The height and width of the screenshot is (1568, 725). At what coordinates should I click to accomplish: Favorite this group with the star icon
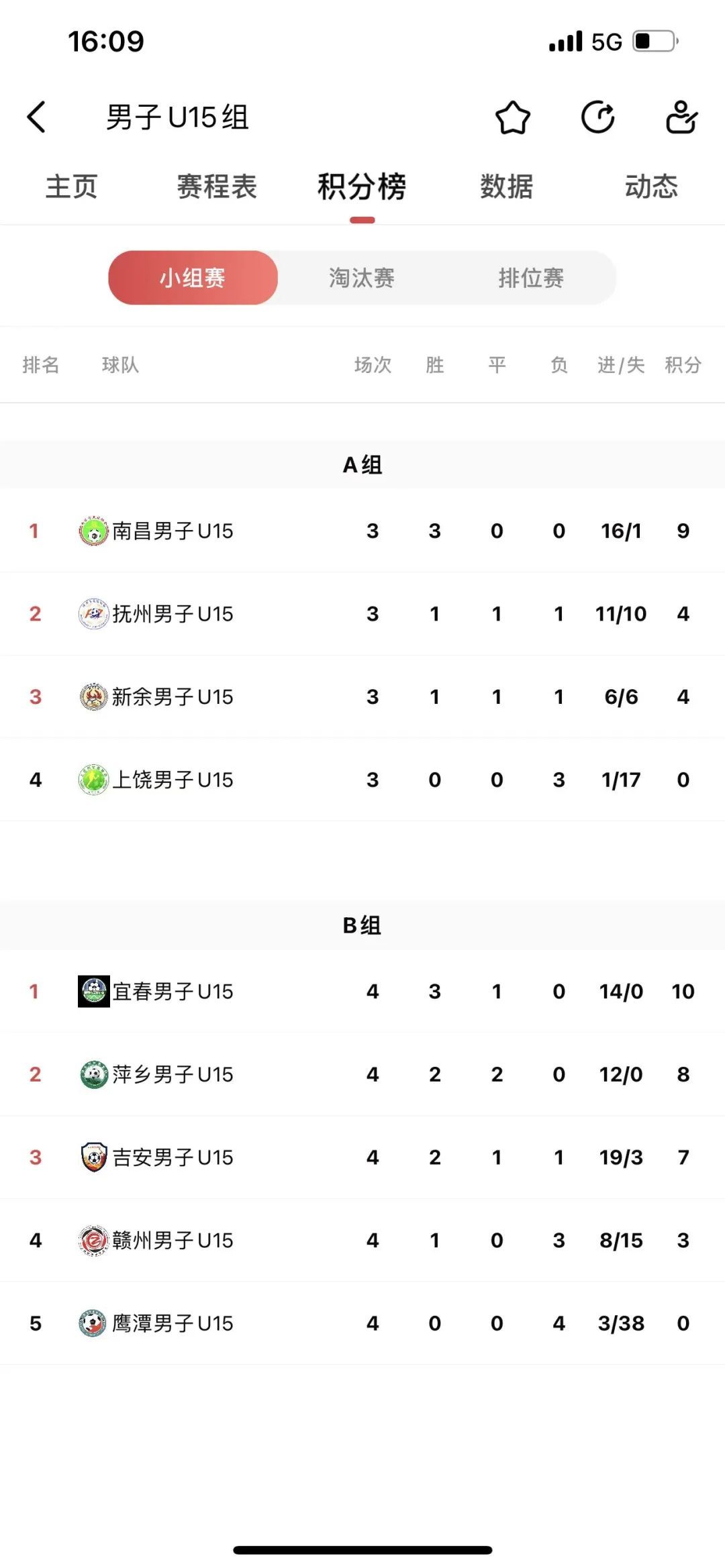pos(513,117)
